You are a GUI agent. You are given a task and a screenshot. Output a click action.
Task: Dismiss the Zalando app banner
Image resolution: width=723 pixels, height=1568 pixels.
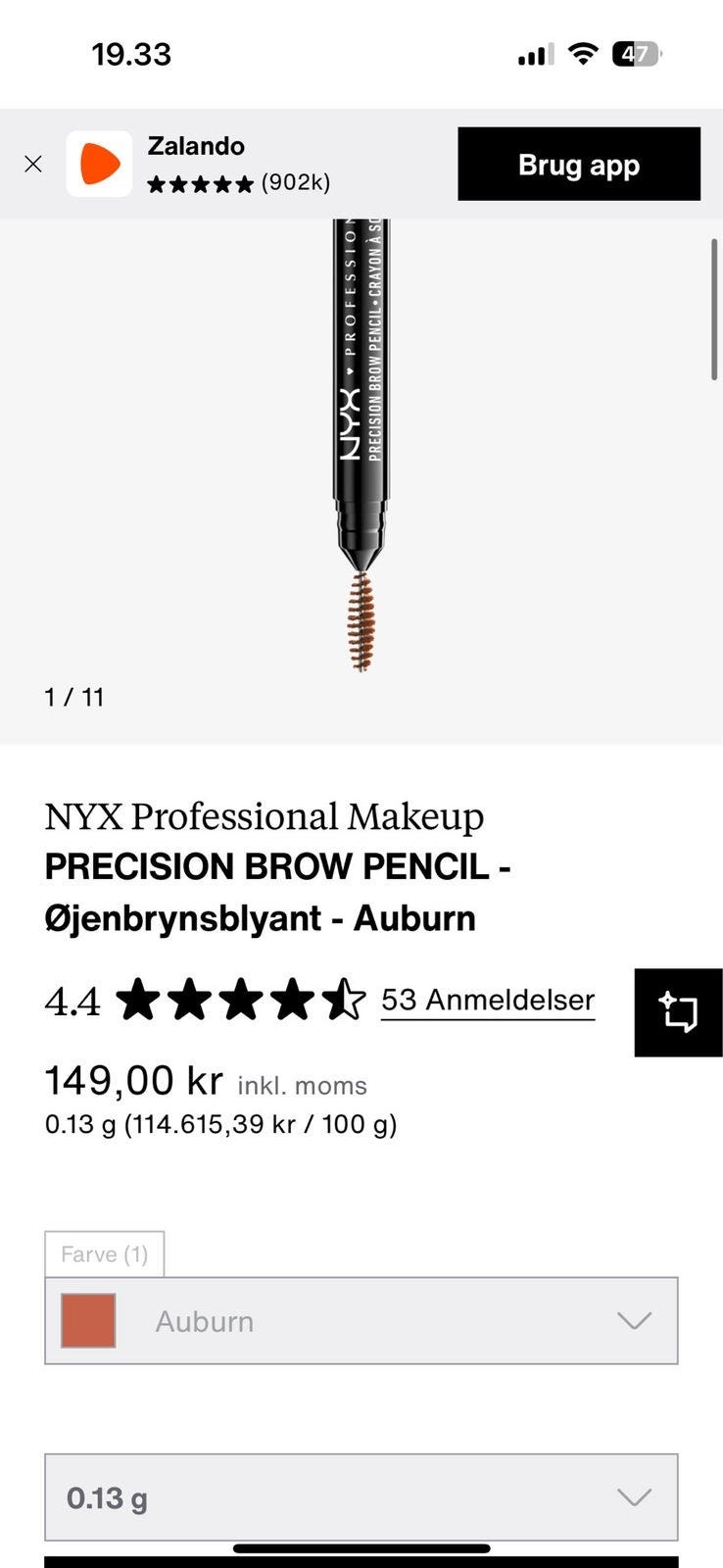pos(33,164)
